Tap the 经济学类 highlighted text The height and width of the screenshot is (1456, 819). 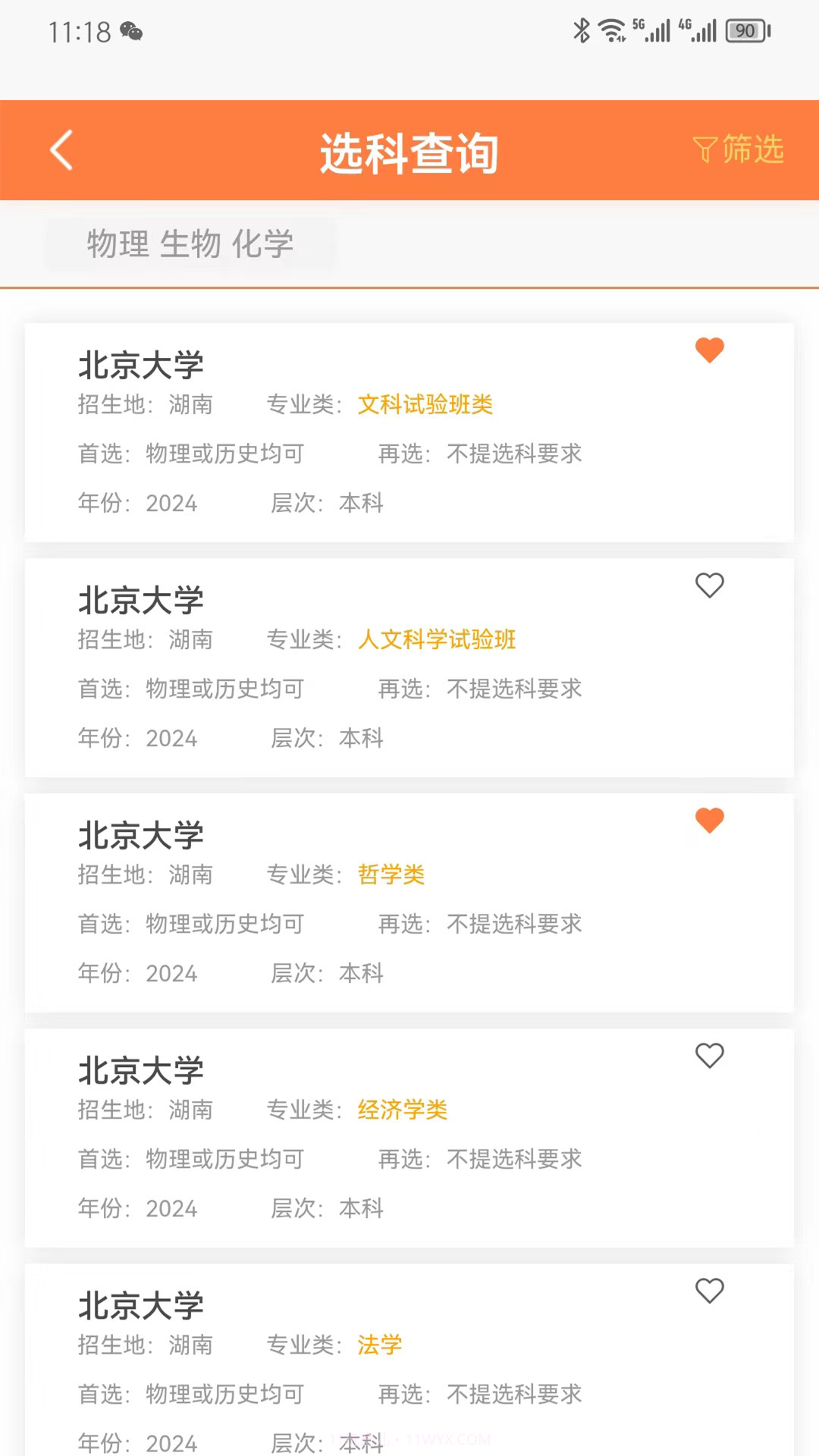coord(402,1110)
